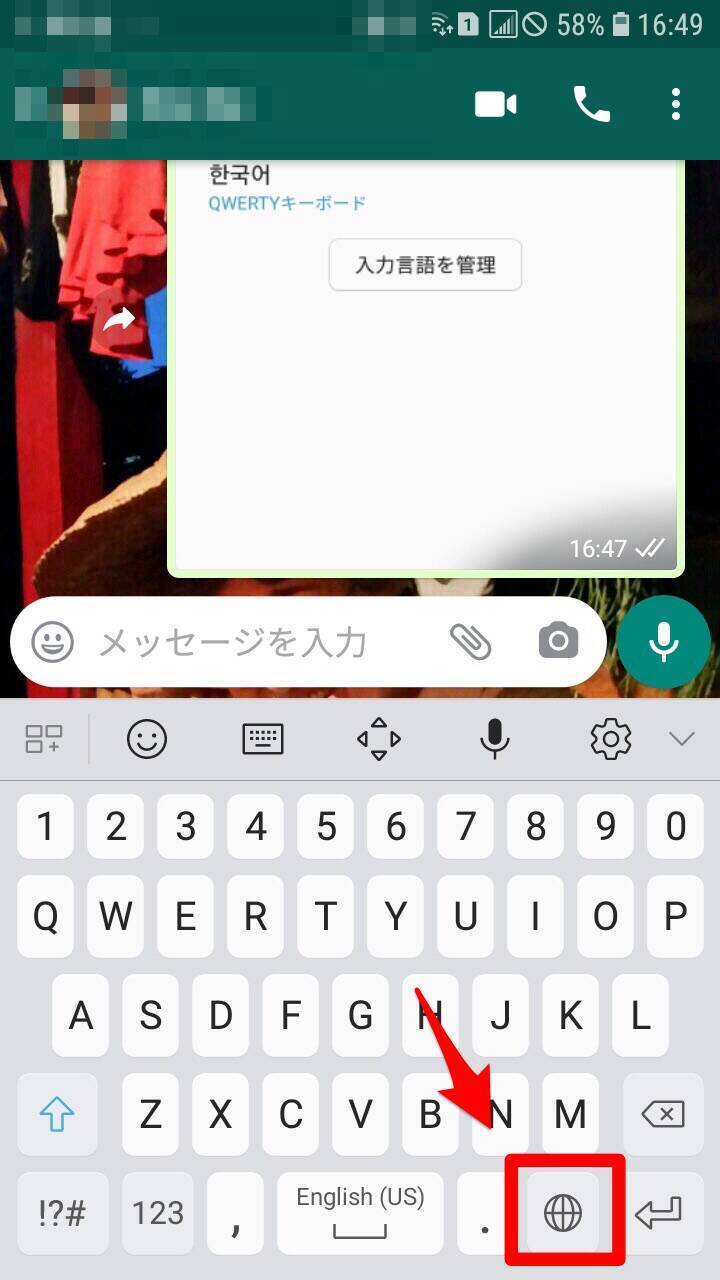This screenshot has height=1280, width=720.
Task: Switch to the !?# symbols layout
Action: point(62,1213)
